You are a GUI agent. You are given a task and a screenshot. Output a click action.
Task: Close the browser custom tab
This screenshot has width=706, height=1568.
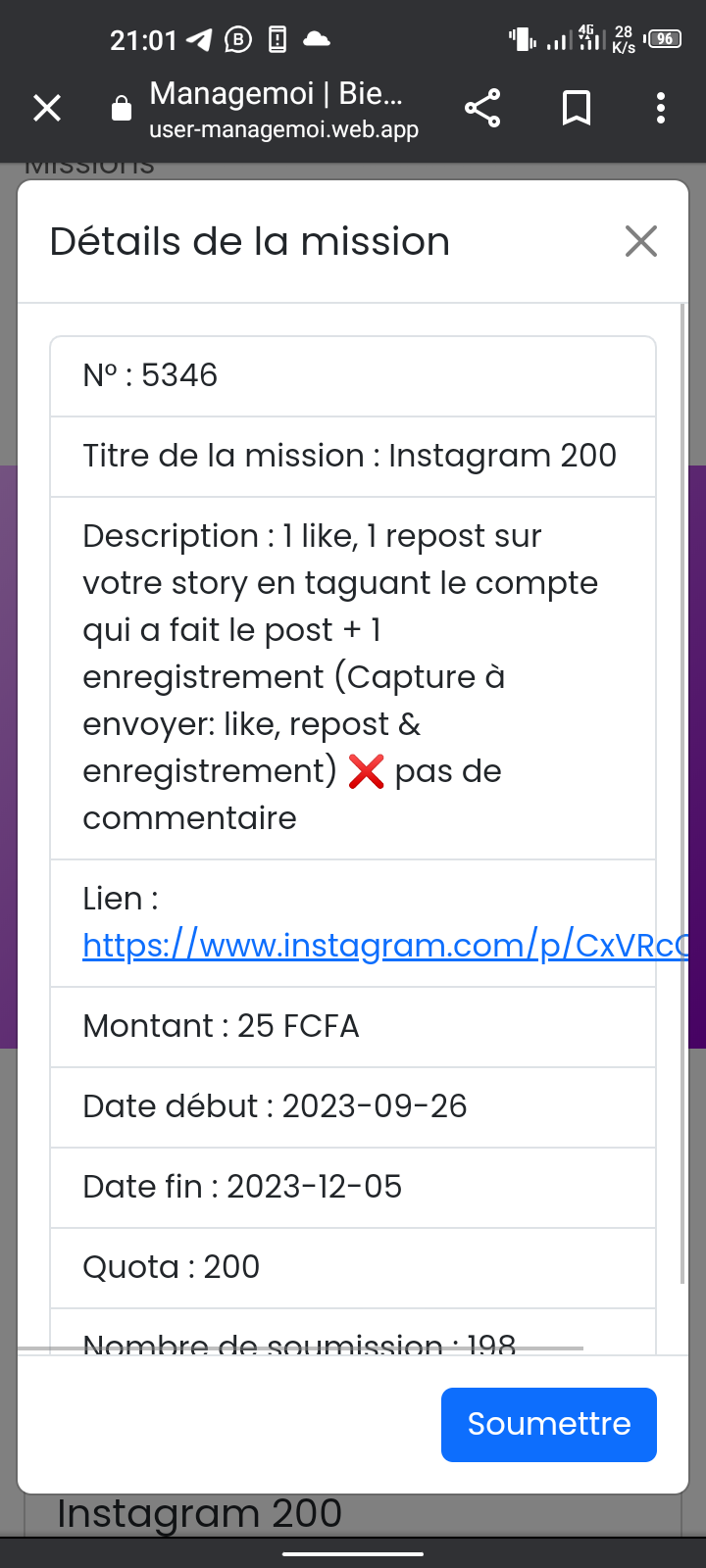coord(47,108)
